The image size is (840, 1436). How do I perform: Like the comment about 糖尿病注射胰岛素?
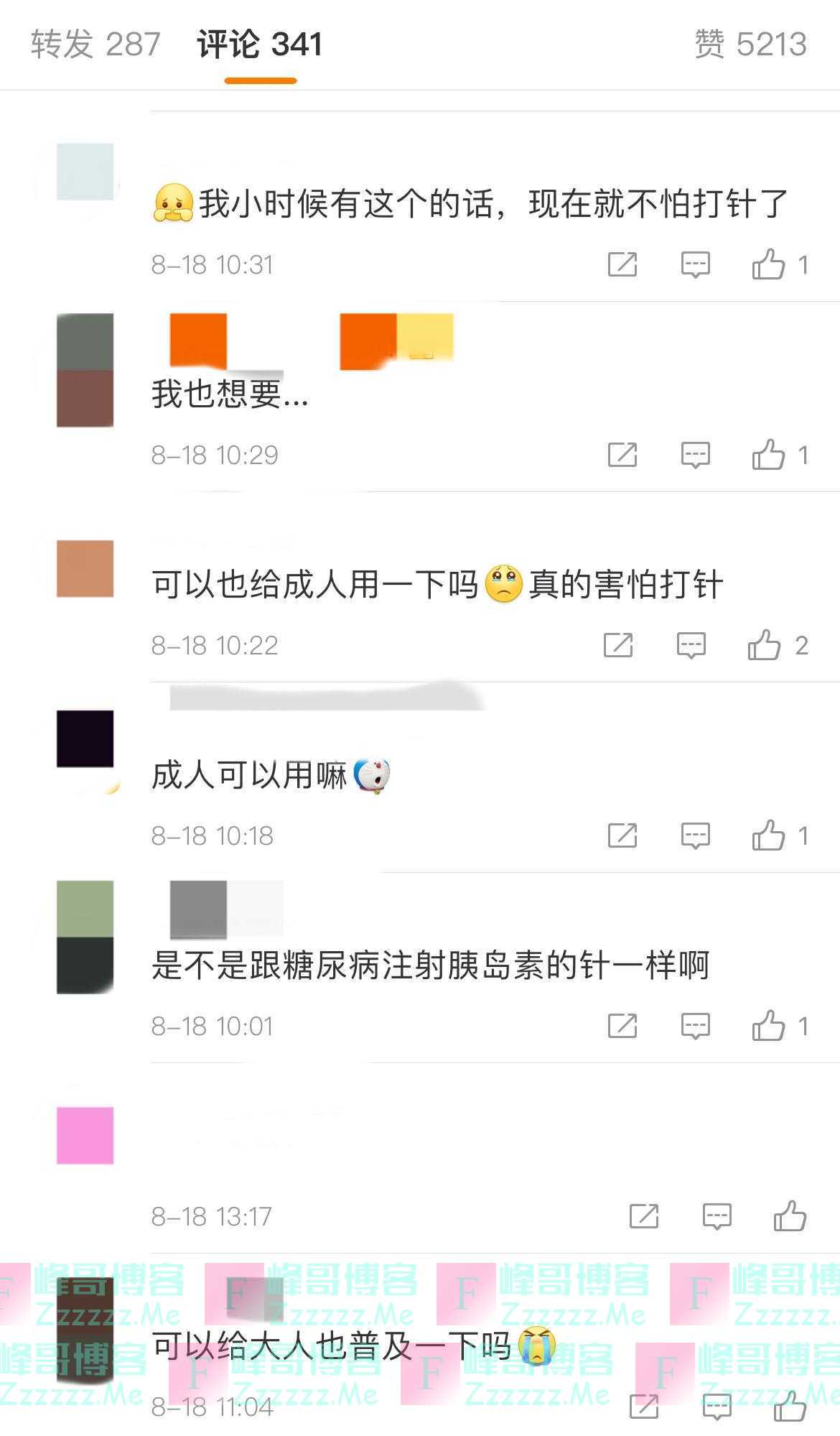coord(768,1026)
